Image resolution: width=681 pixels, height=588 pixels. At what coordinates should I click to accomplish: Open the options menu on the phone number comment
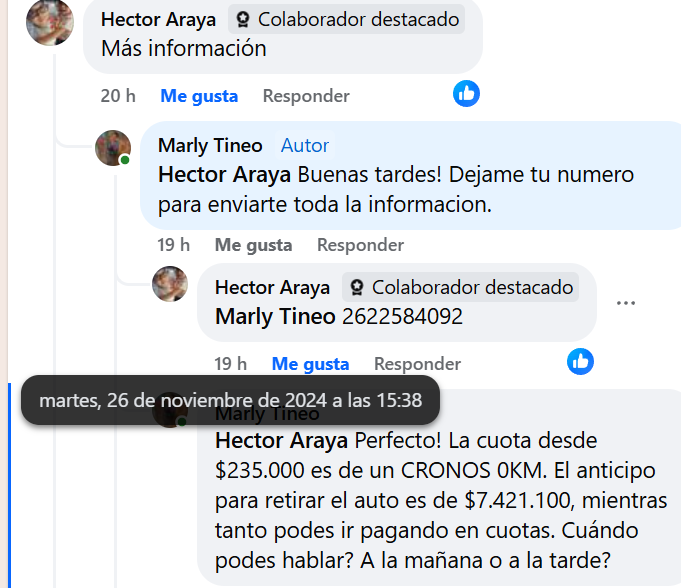pyautogui.click(x=626, y=303)
